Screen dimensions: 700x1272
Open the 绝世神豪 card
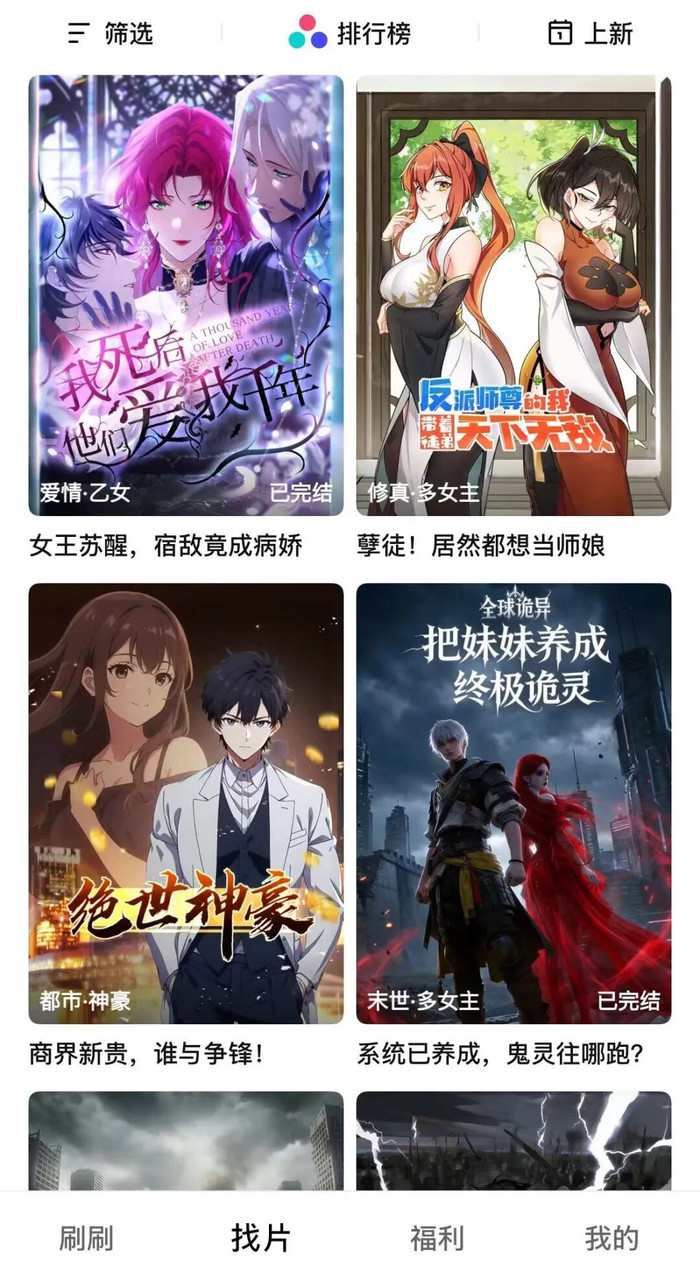coord(186,802)
